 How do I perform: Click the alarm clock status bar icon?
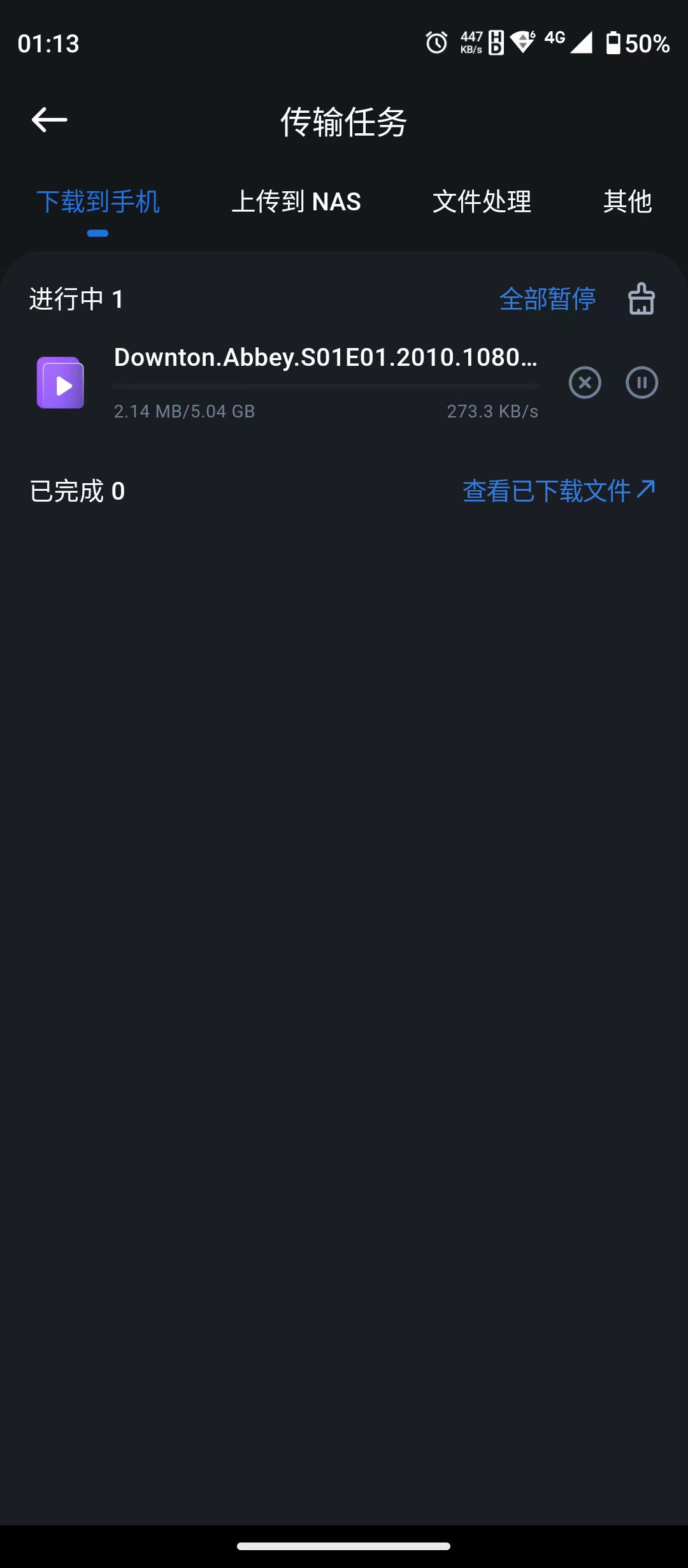tap(435, 42)
